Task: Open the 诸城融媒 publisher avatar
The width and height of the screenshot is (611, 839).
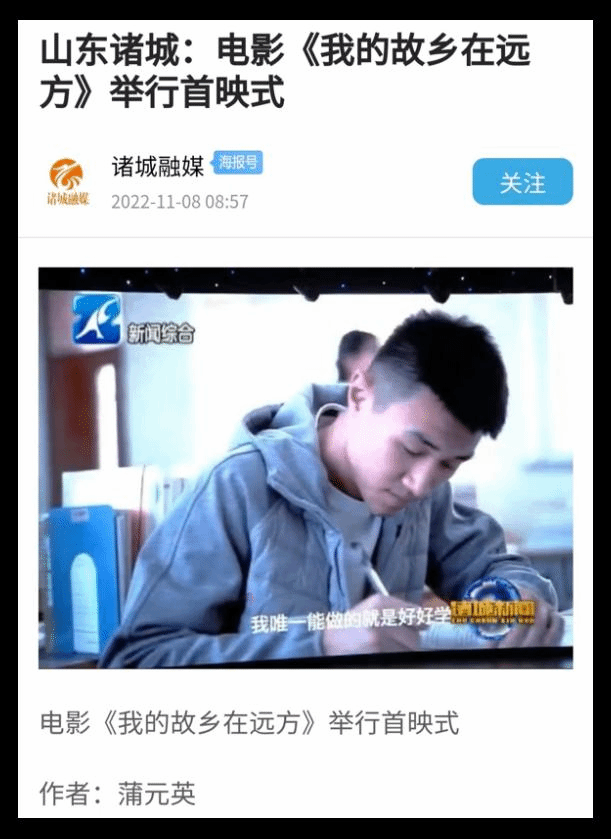Action: click(68, 181)
